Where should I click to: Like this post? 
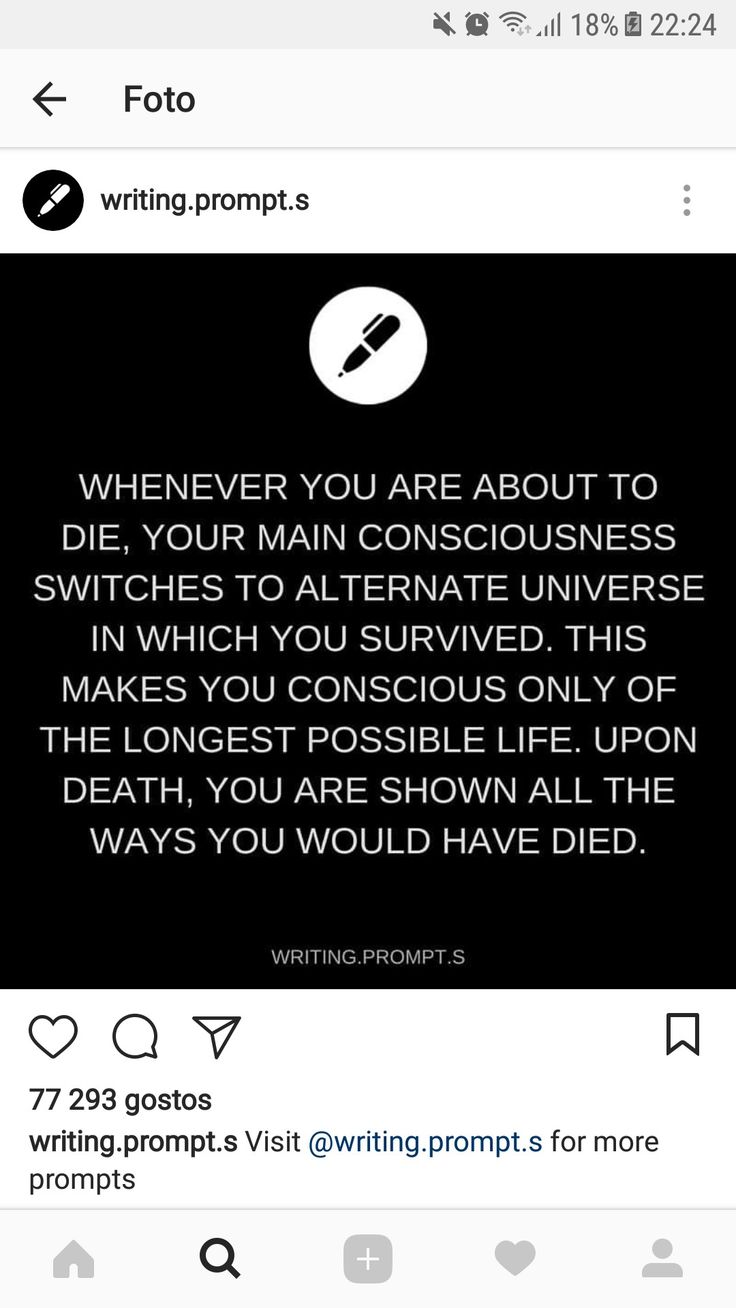(53, 1036)
